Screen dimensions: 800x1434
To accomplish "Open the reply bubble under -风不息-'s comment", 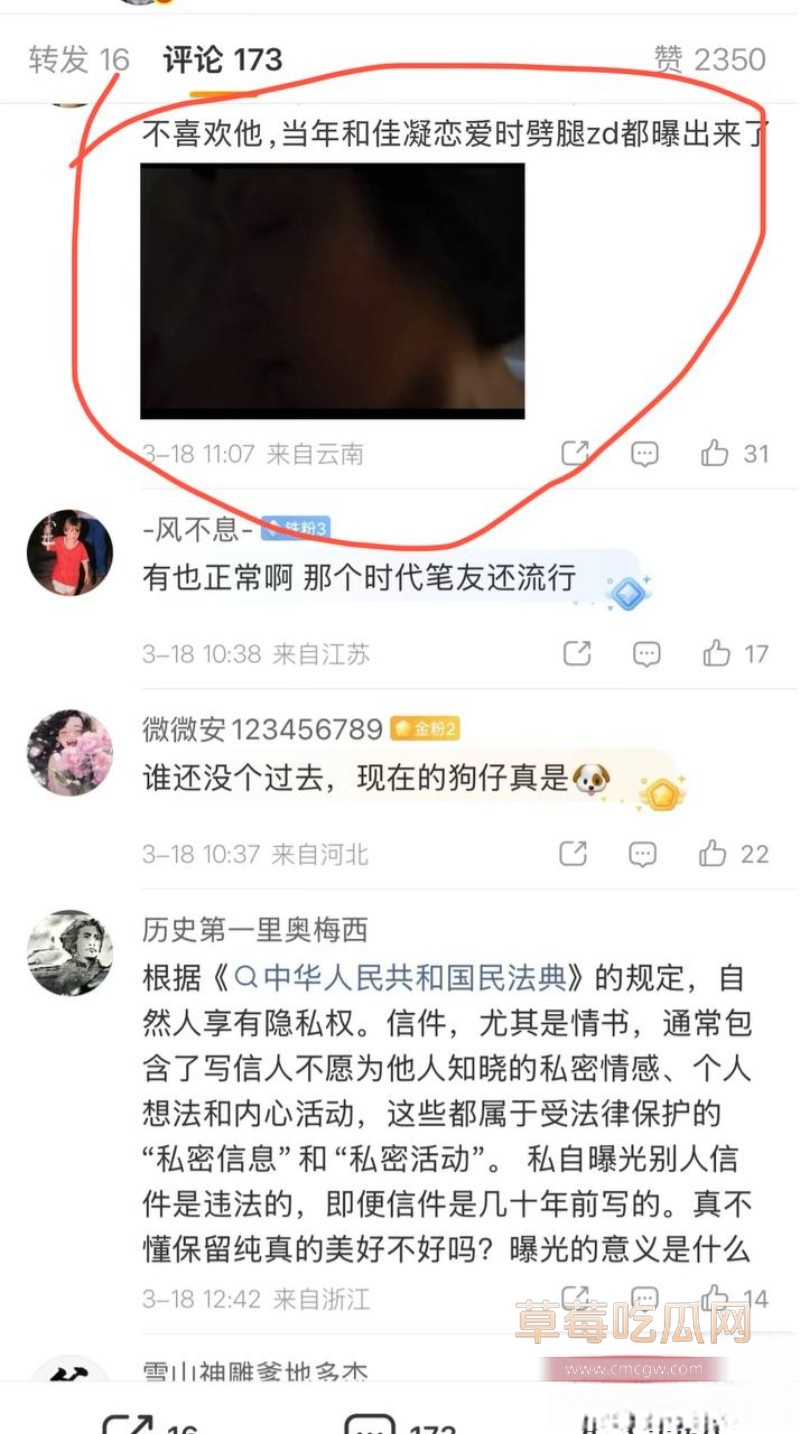I will tap(646, 653).
